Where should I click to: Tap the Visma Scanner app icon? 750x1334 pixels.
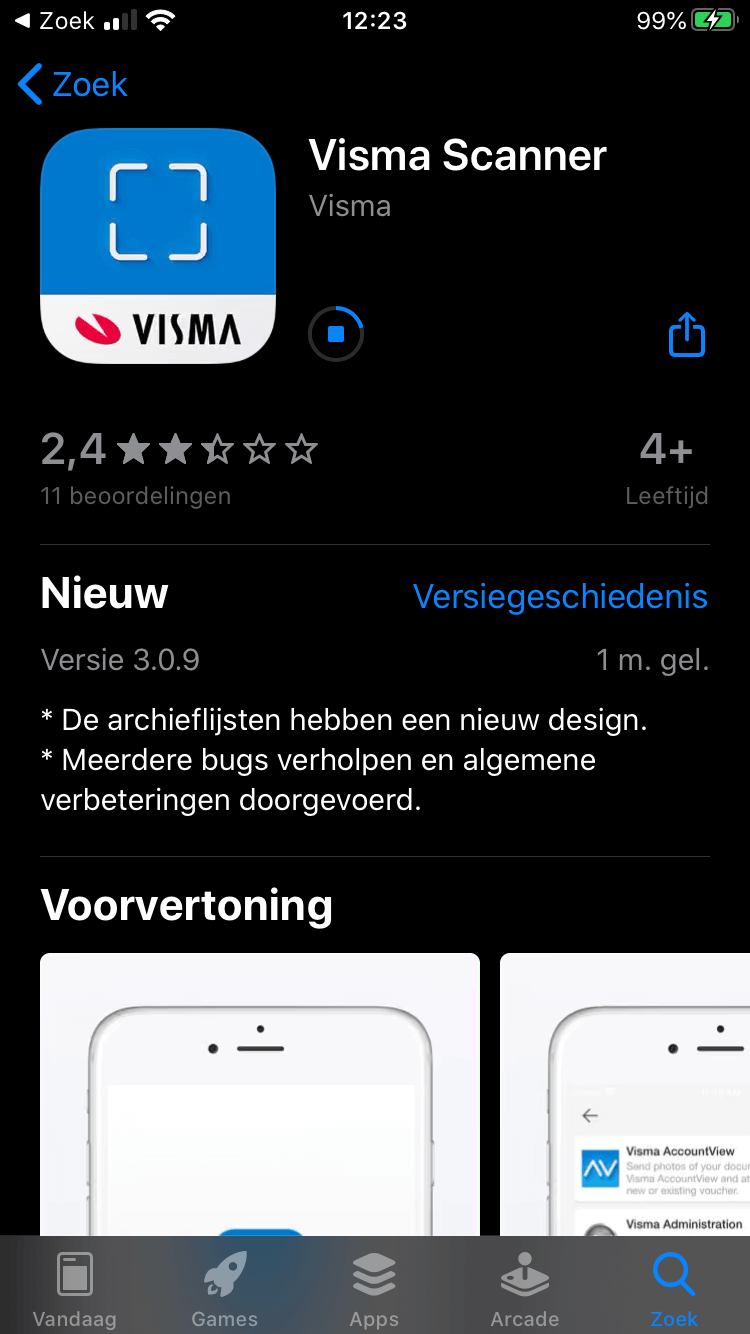[x=157, y=245]
